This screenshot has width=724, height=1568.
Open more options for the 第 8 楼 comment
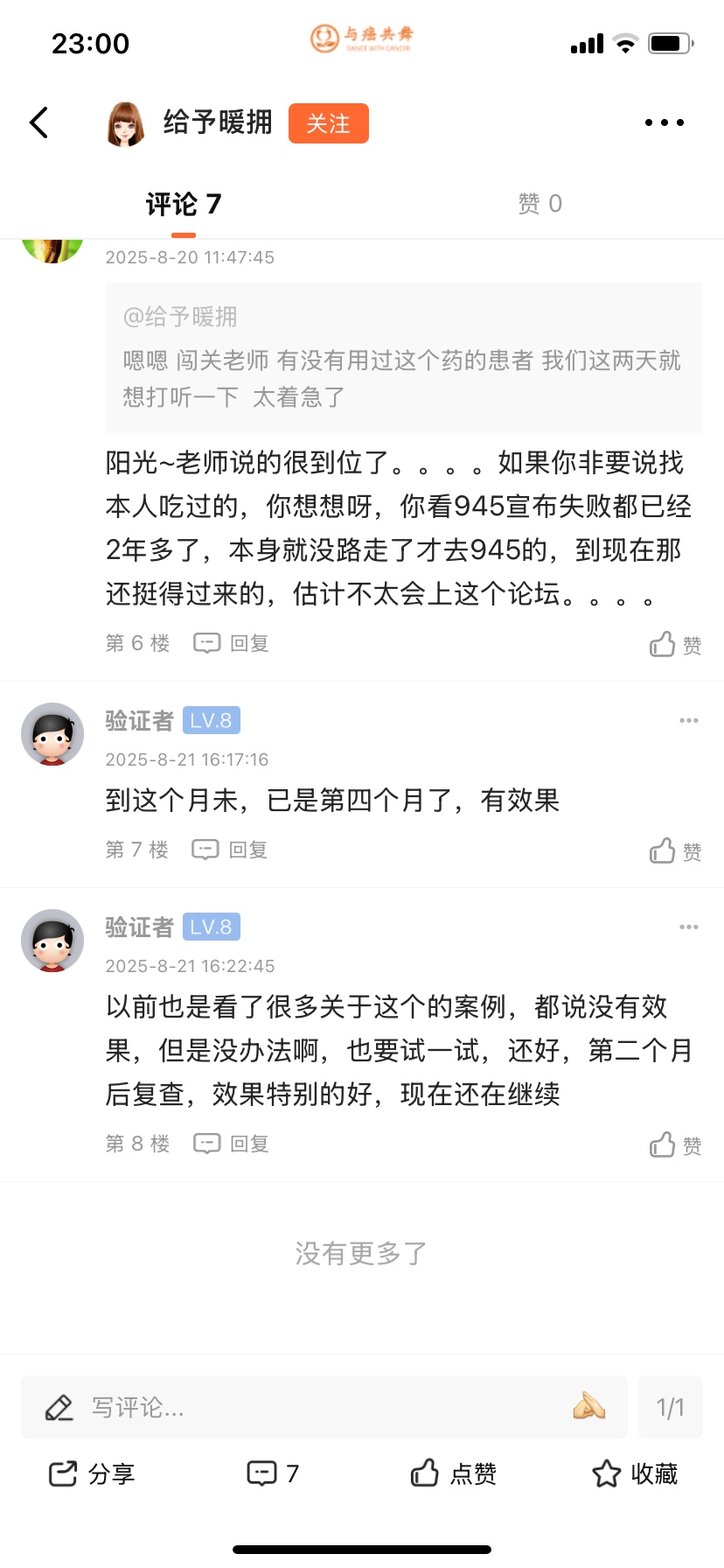click(688, 927)
